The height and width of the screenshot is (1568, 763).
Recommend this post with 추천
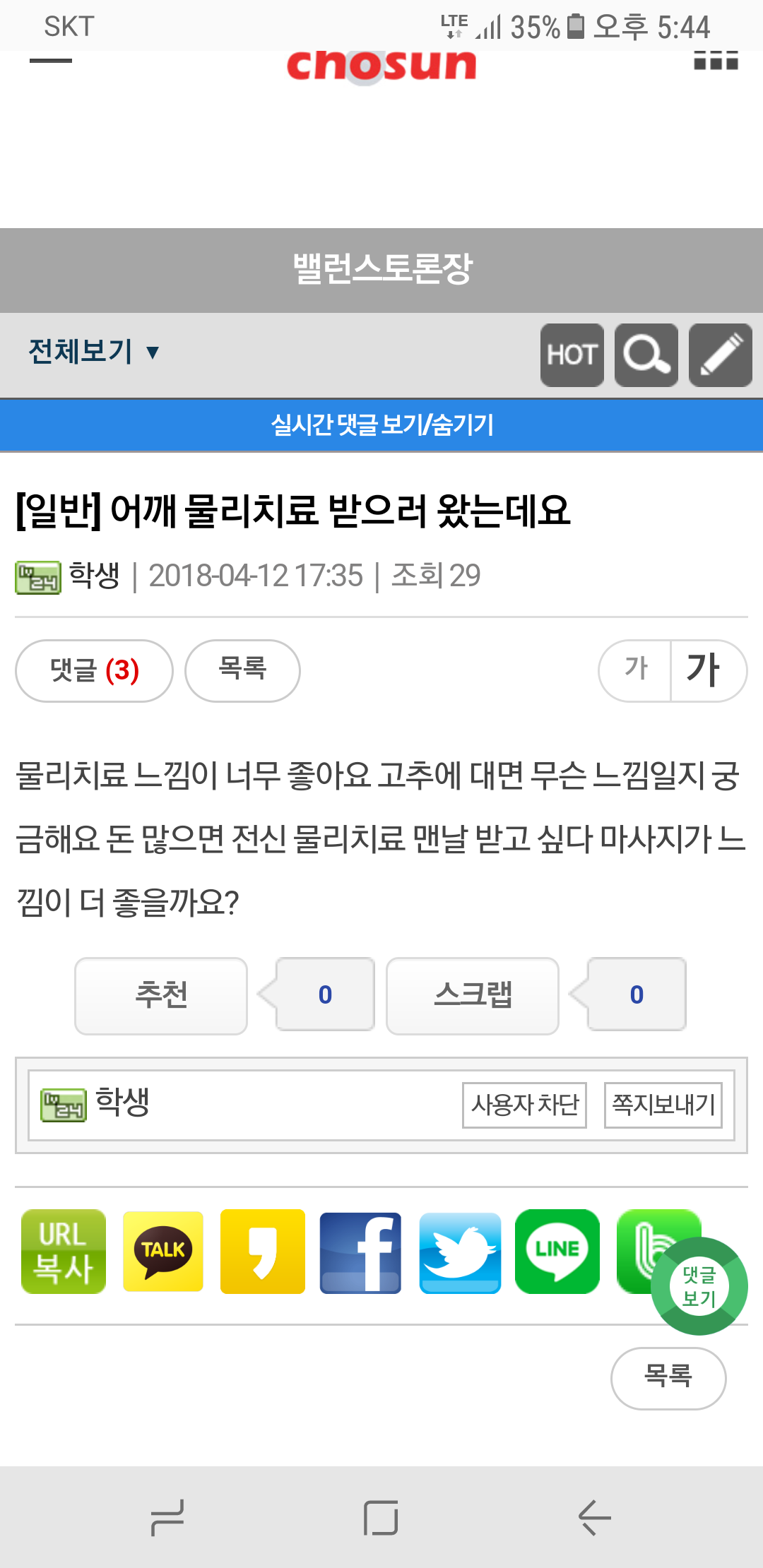click(161, 995)
